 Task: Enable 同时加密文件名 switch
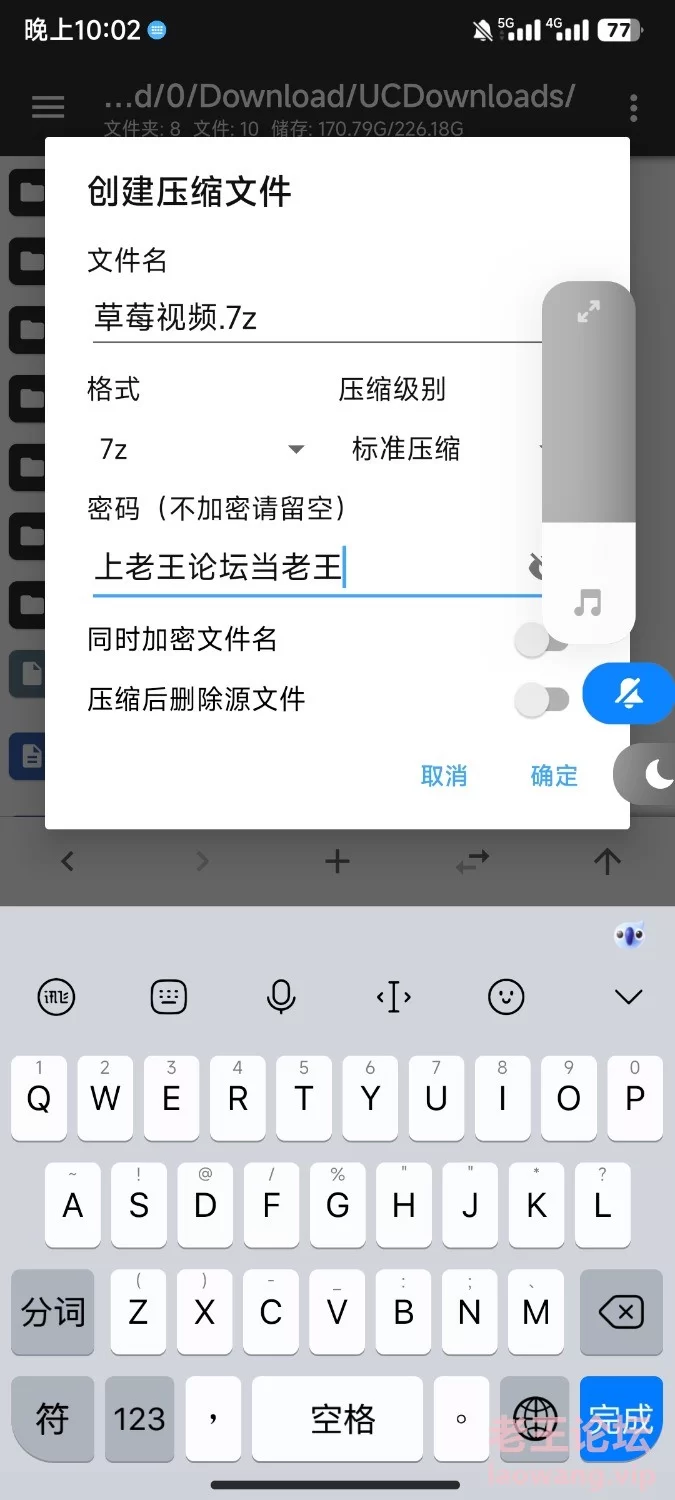coord(541,640)
